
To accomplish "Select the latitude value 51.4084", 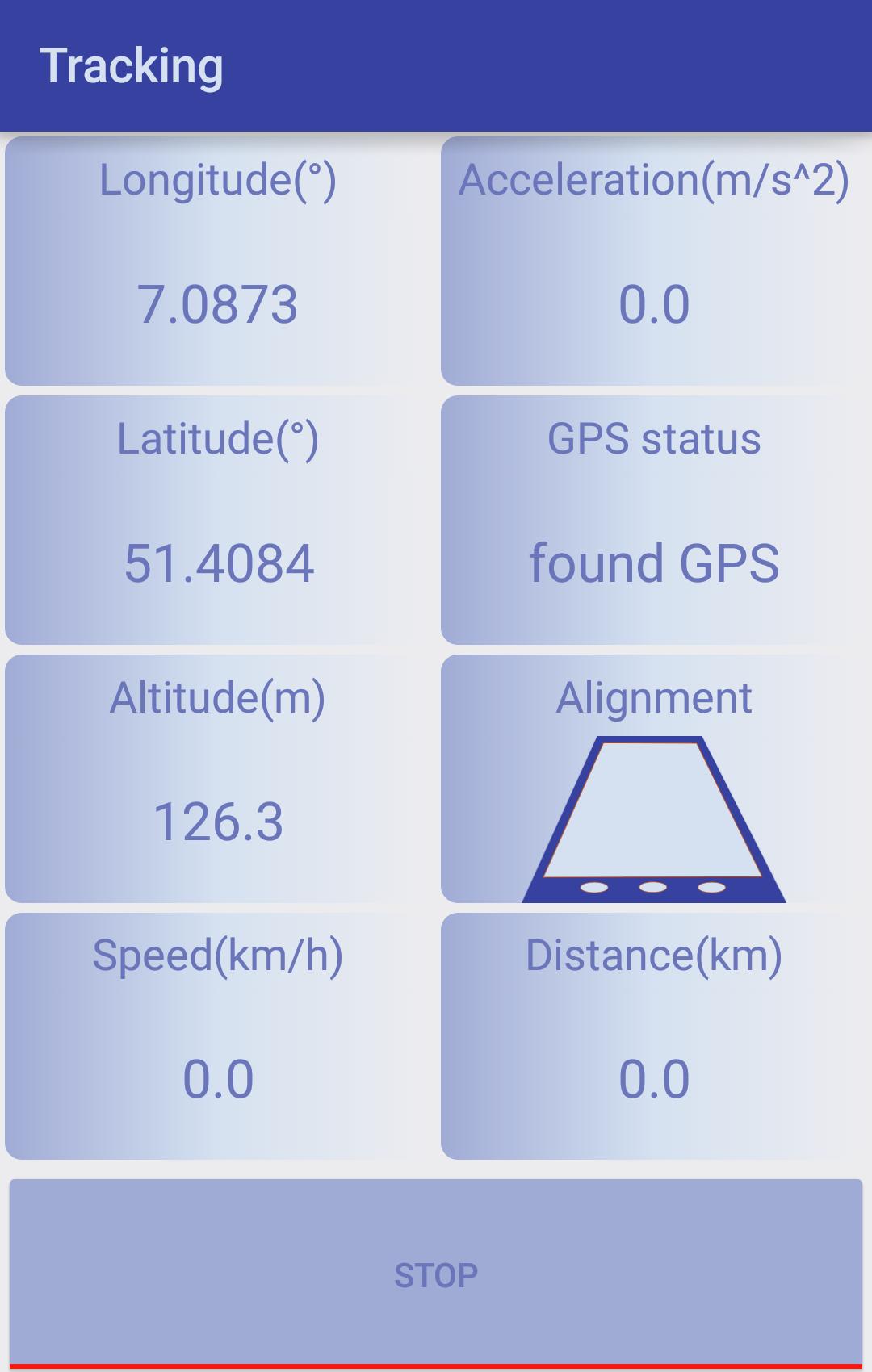I will [218, 563].
